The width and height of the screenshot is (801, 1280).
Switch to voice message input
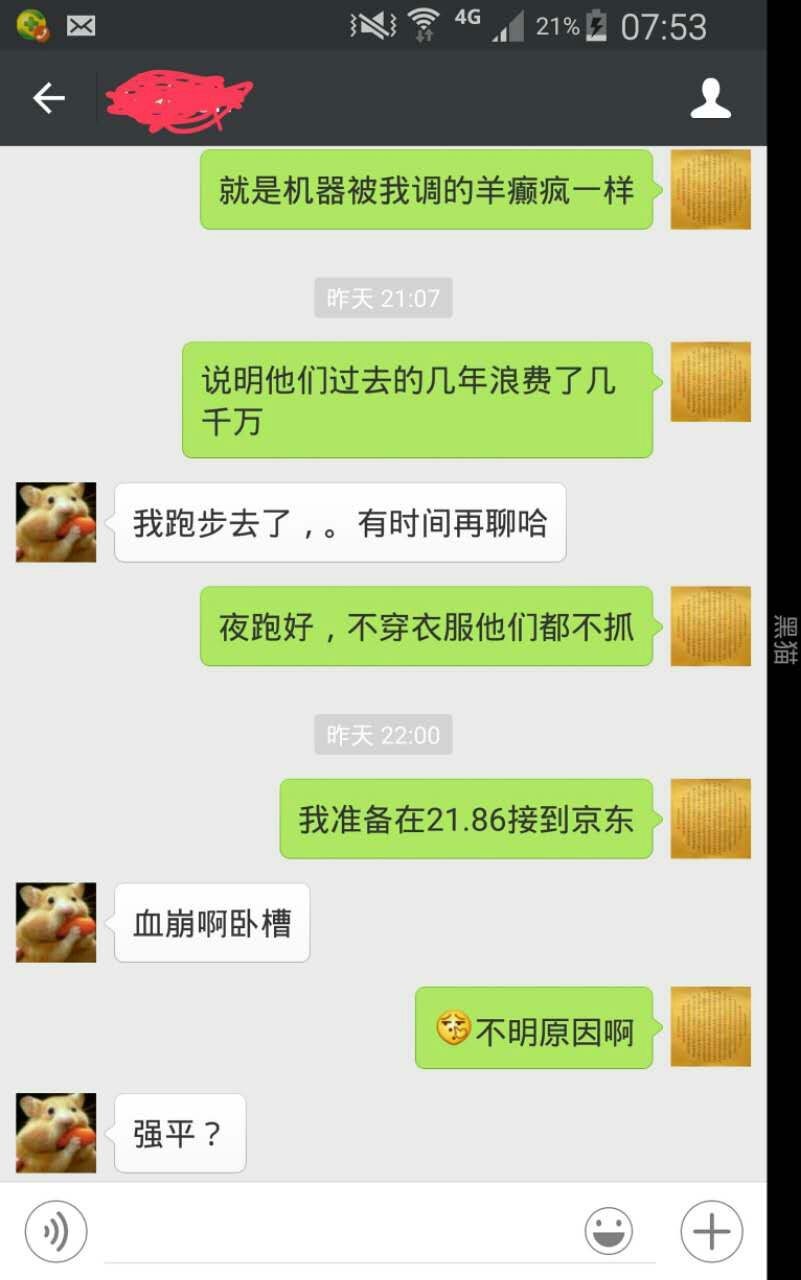56,1231
